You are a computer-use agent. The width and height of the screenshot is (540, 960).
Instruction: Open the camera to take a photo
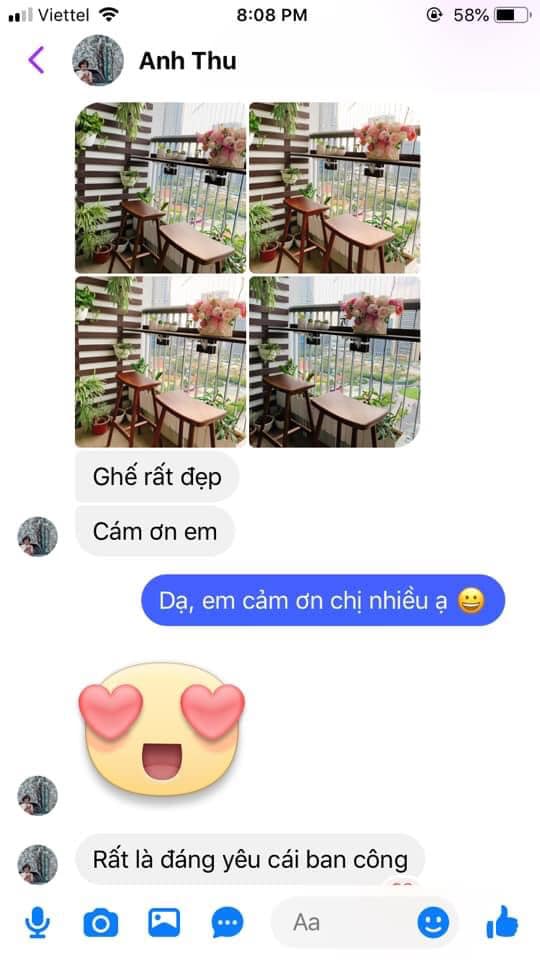click(101, 923)
